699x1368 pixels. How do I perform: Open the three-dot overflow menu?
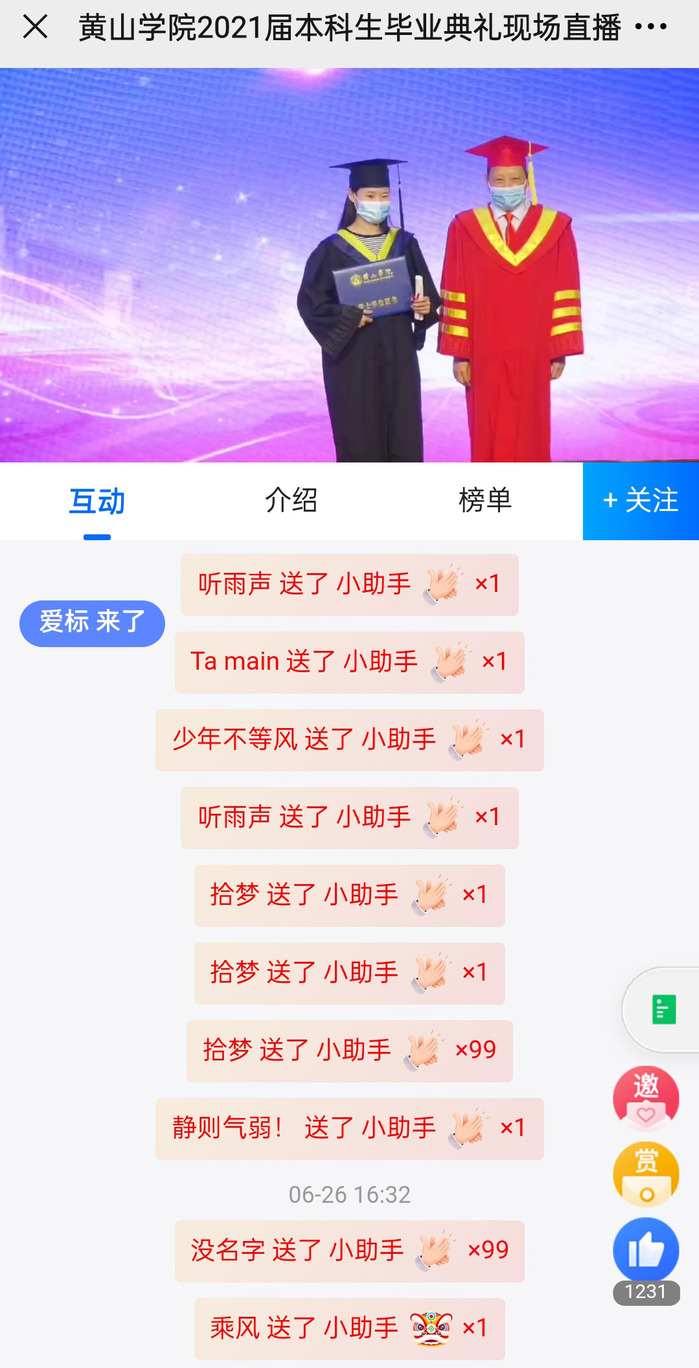click(x=651, y=28)
